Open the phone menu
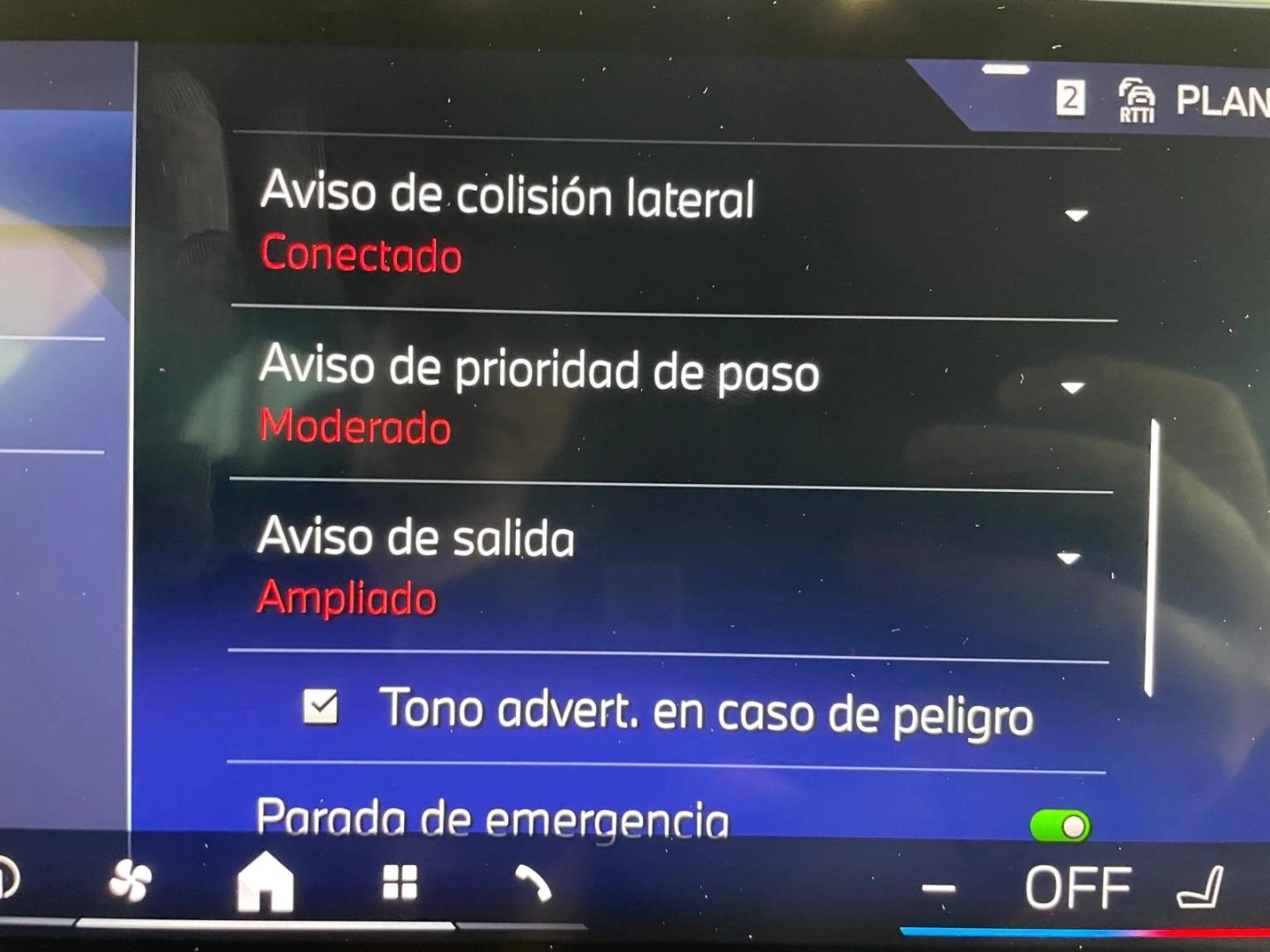 point(533,883)
